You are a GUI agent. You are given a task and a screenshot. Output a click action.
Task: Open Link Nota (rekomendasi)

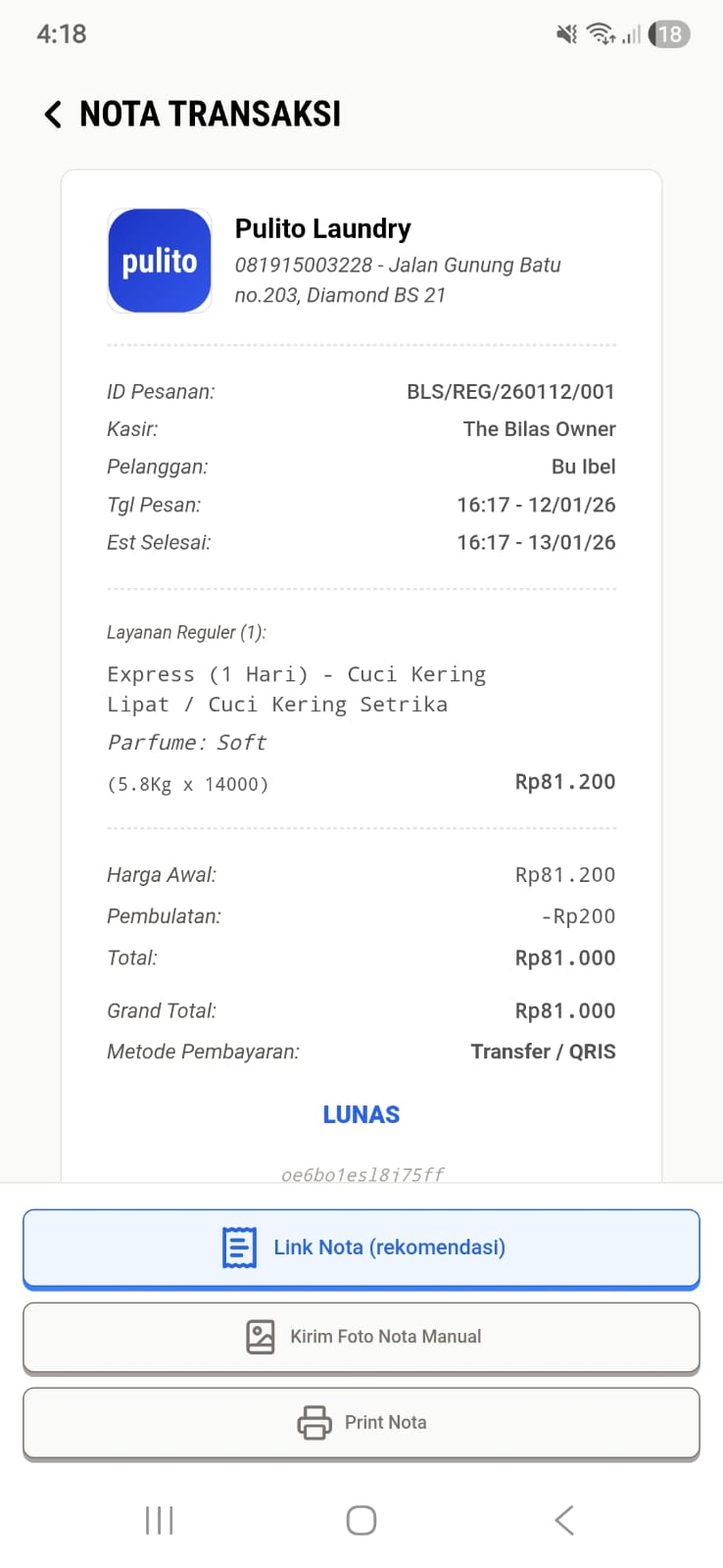click(361, 1247)
